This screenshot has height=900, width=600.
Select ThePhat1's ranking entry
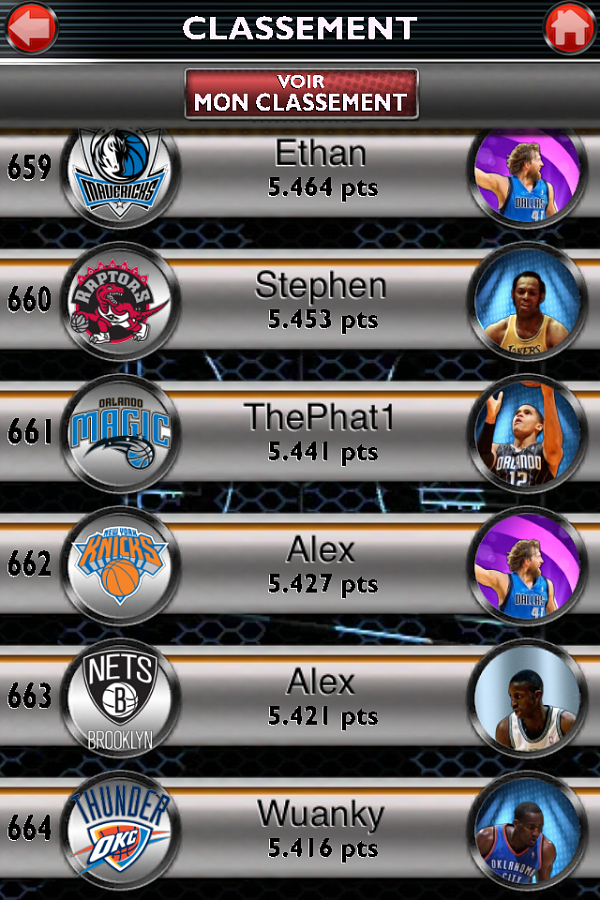pyautogui.click(x=321, y=433)
